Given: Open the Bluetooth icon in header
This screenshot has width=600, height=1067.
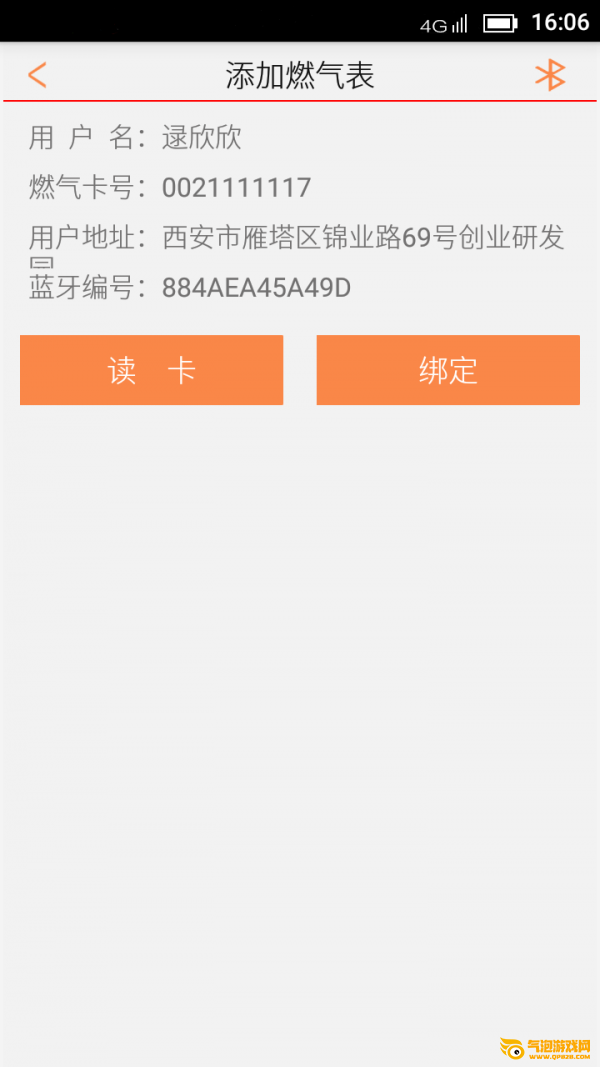Looking at the screenshot, I should [550, 75].
